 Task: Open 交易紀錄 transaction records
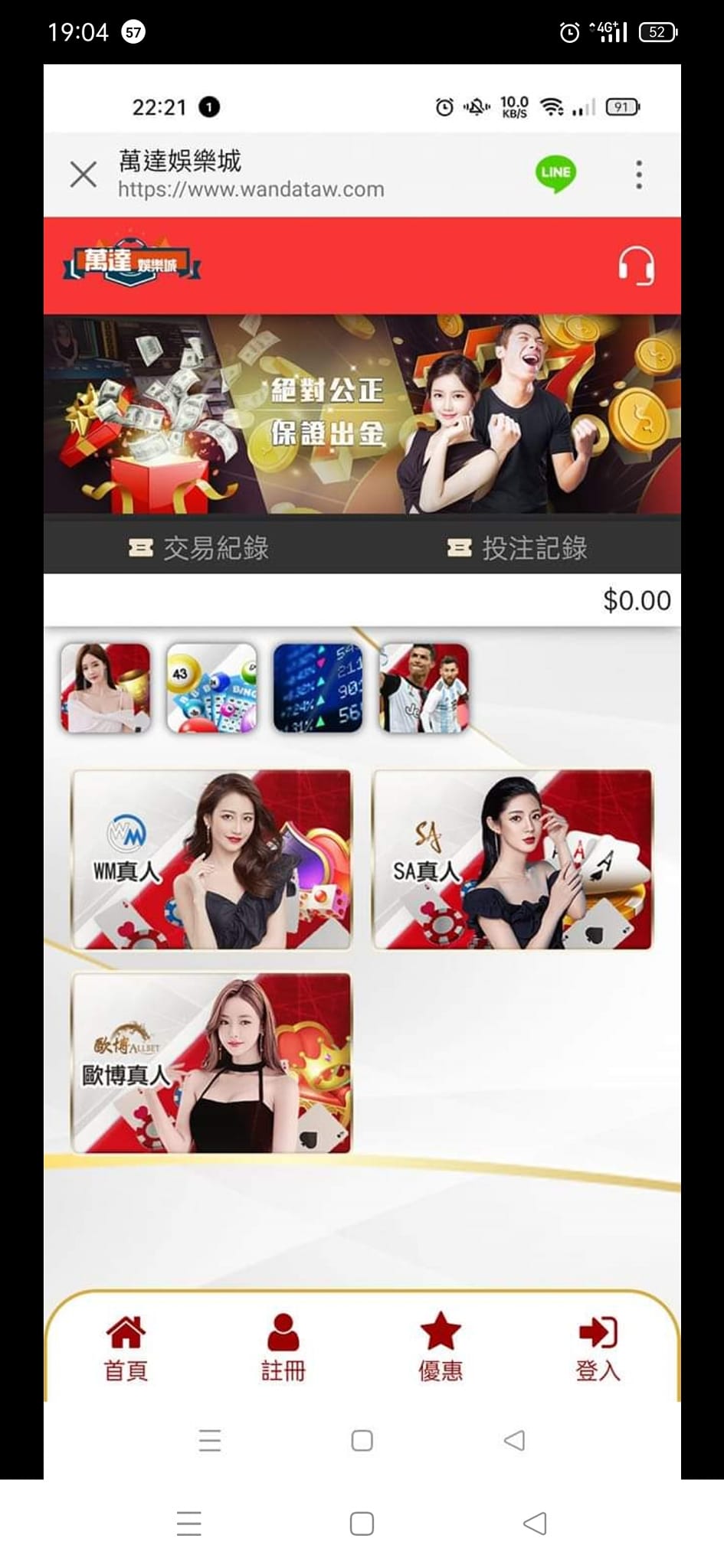pyautogui.click(x=199, y=548)
